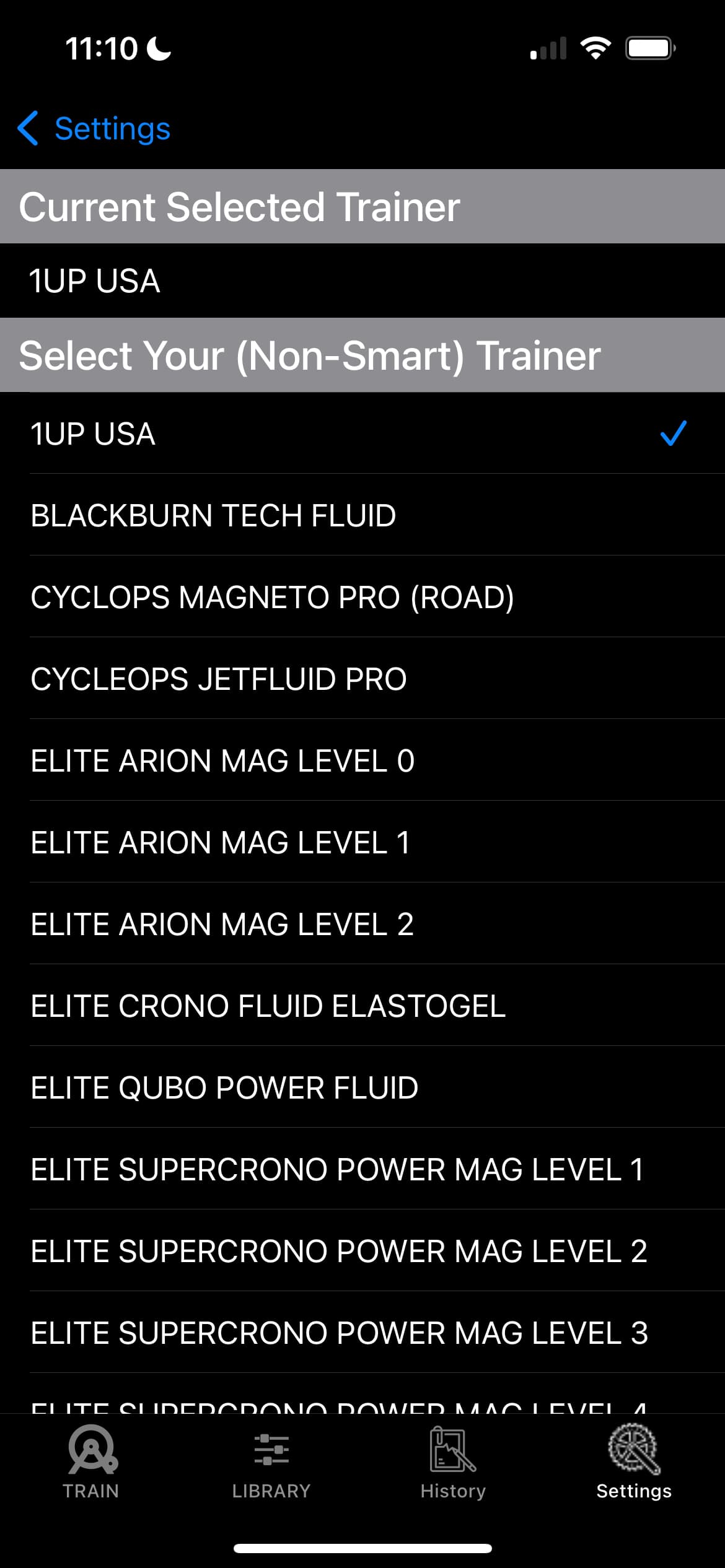Screen dimensions: 725x1568
Task: Pick ELITE CRONO FLUID ELASTOGEL
Action: 362,1006
